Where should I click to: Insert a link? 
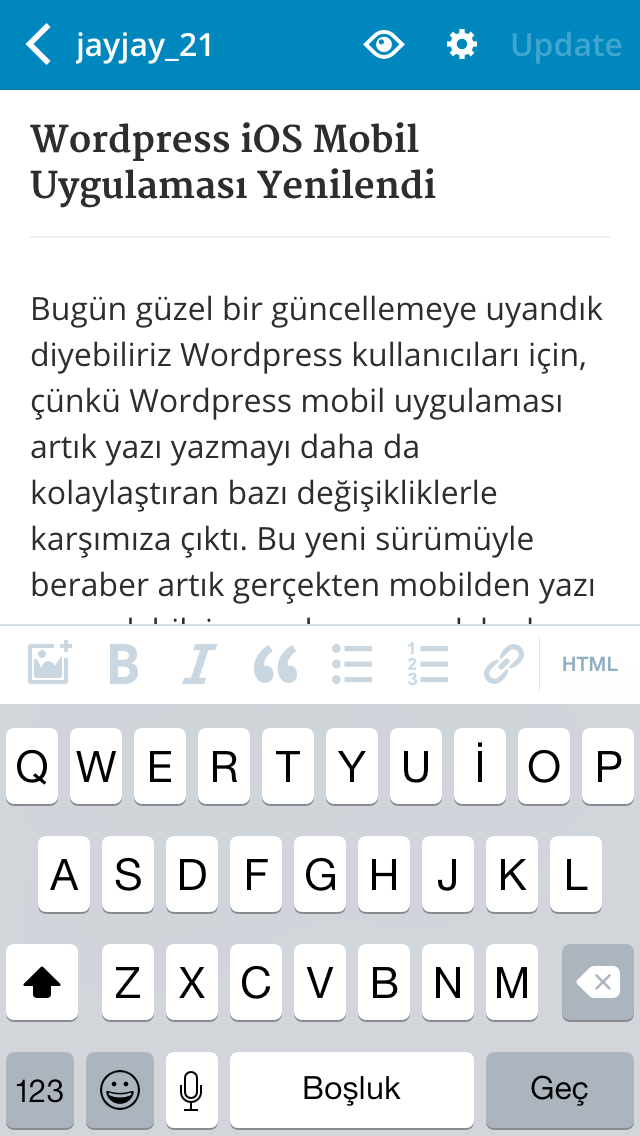point(504,664)
